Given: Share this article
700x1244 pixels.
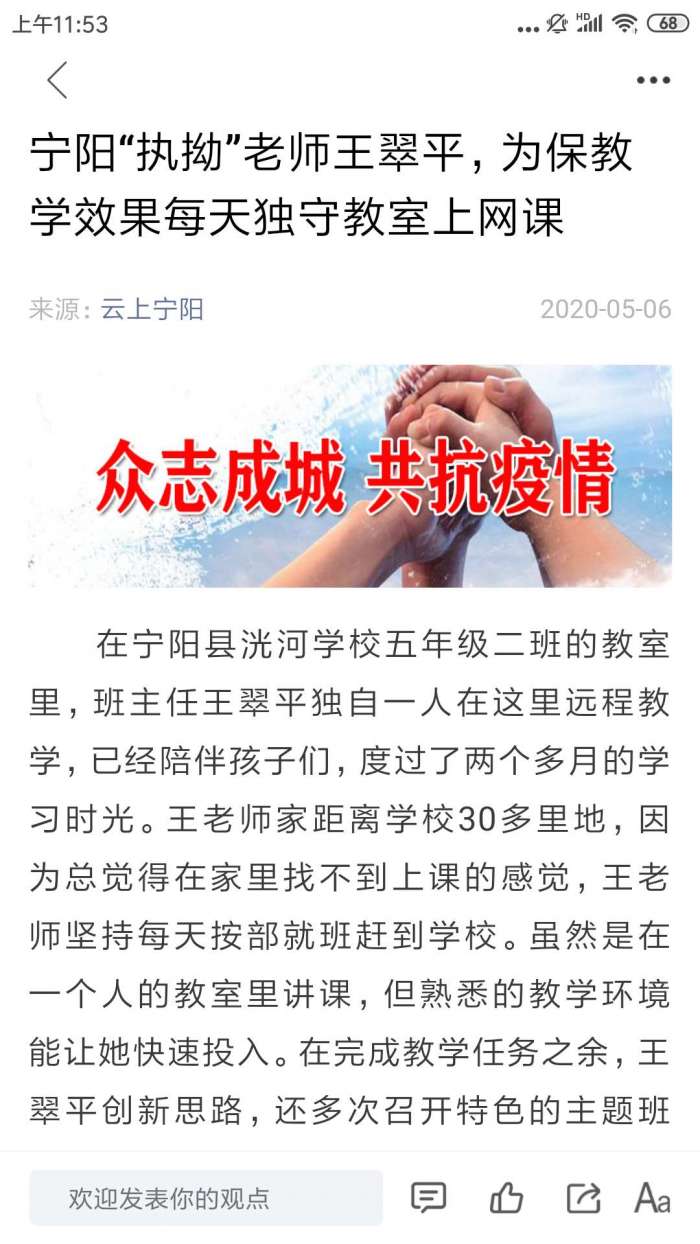Looking at the screenshot, I should point(582,1197).
